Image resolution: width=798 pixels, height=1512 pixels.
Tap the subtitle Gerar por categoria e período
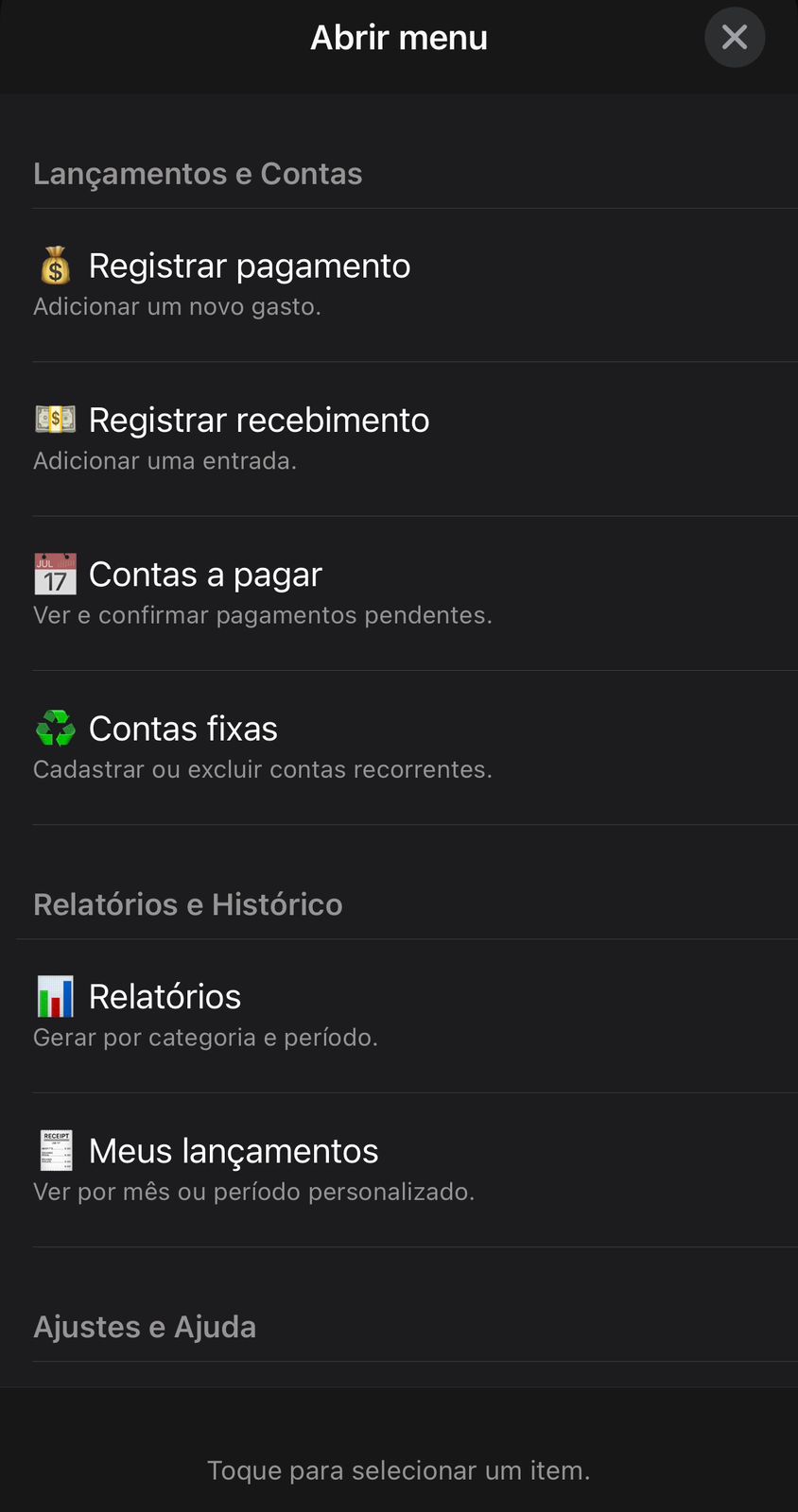[x=205, y=1037]
